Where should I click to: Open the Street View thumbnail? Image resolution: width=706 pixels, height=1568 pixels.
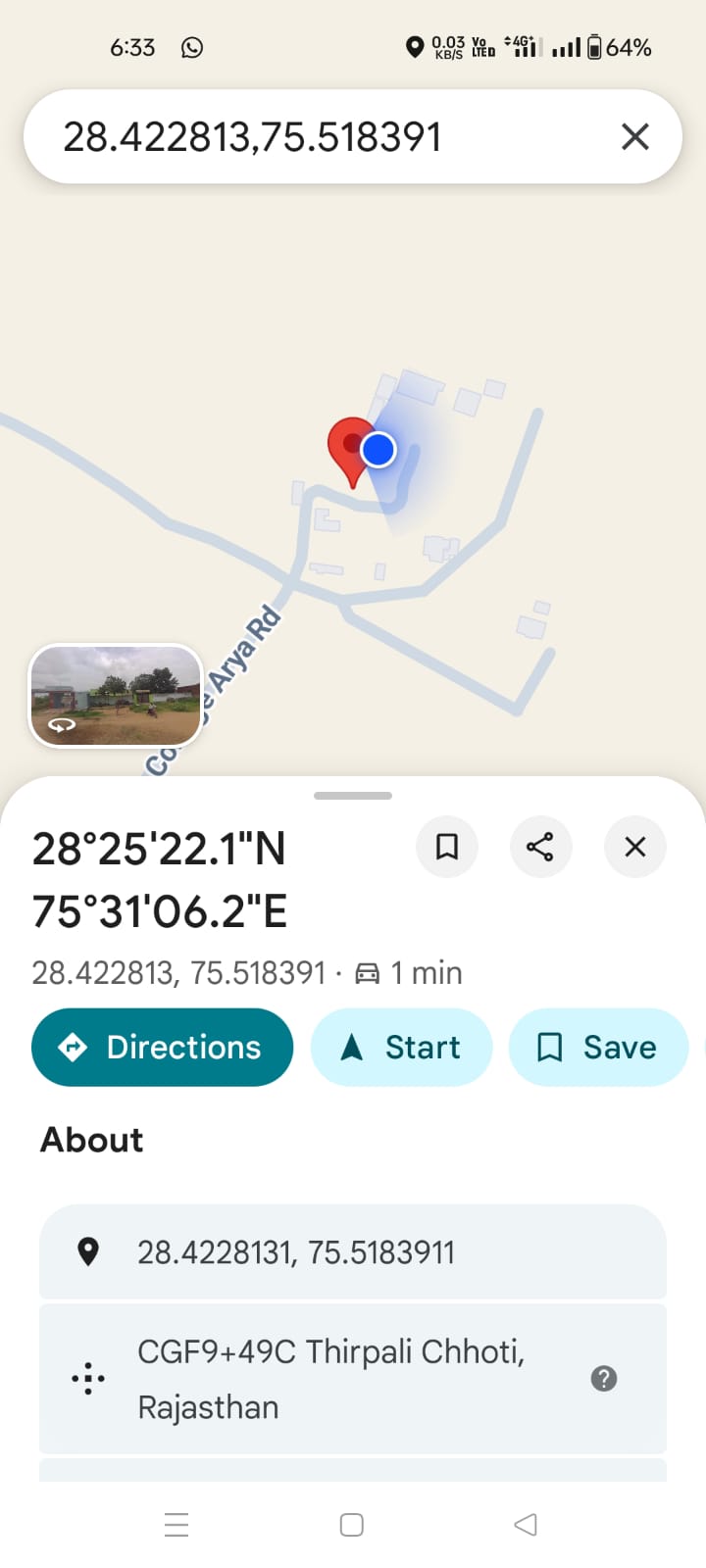116,696
